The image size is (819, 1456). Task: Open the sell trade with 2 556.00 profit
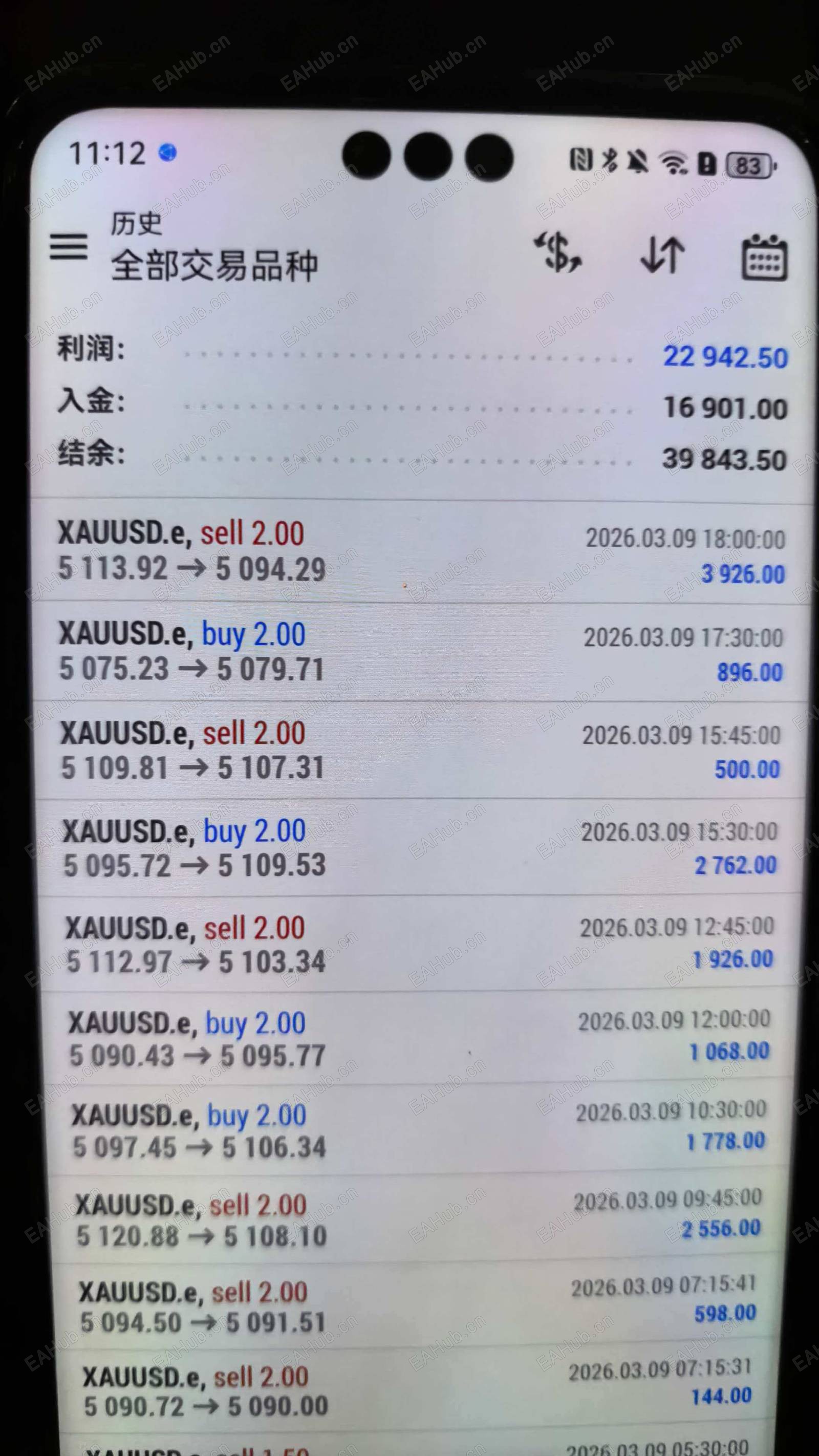tap(418, 1220)
